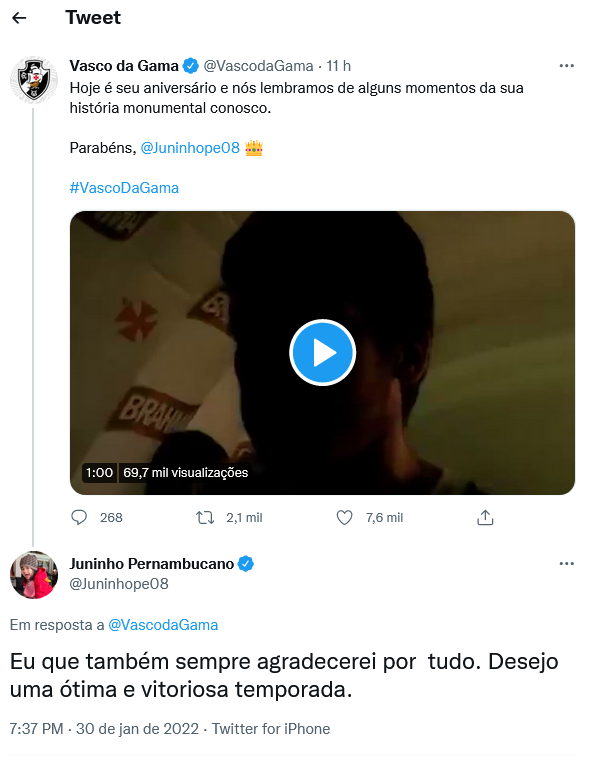613x763 pixels.
Task: Share the Vasco da Gama tweet
Action: [485, 517]
